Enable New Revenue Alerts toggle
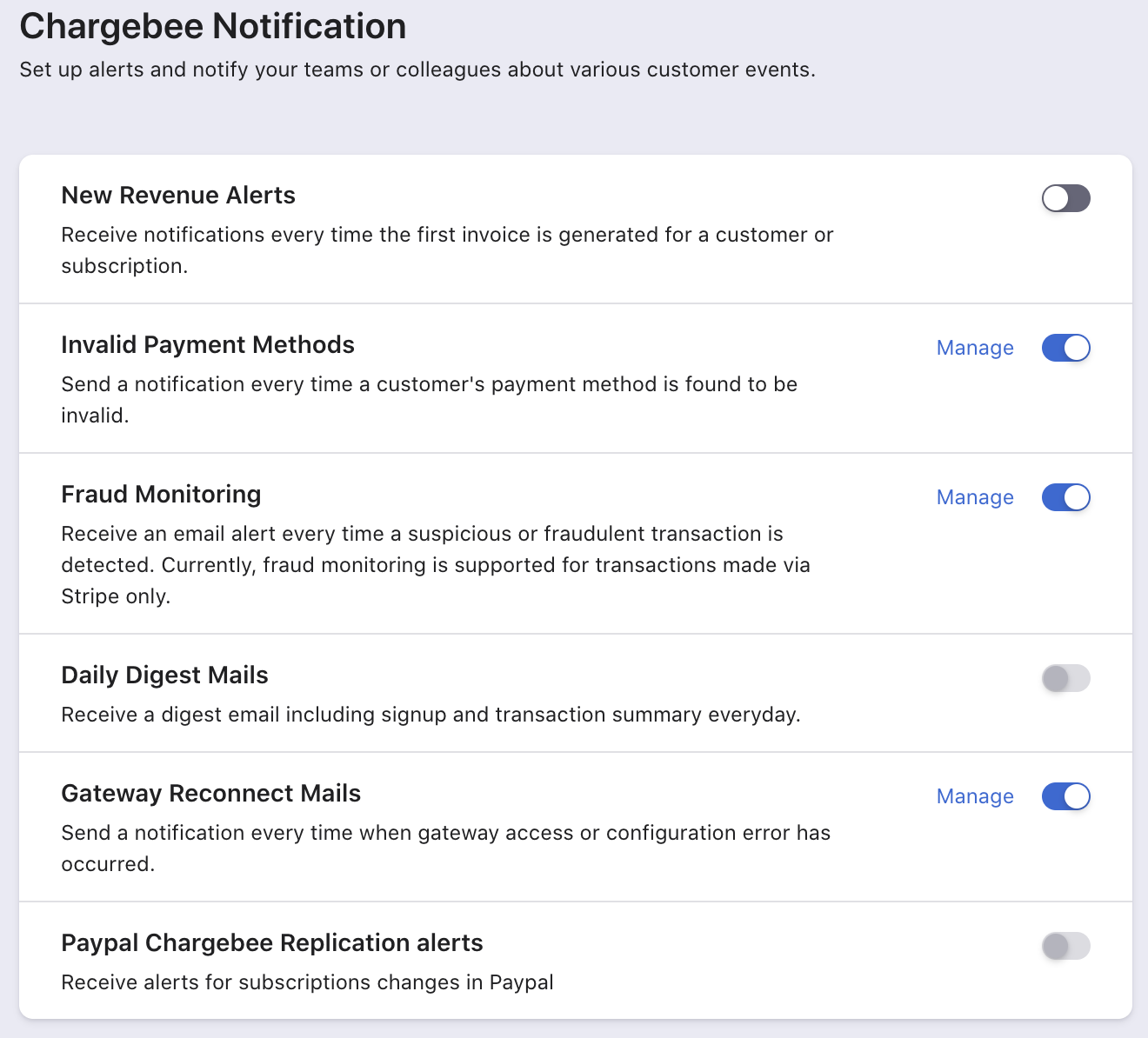The height and width of the screenshot is (1038, 1148). 1065,198
